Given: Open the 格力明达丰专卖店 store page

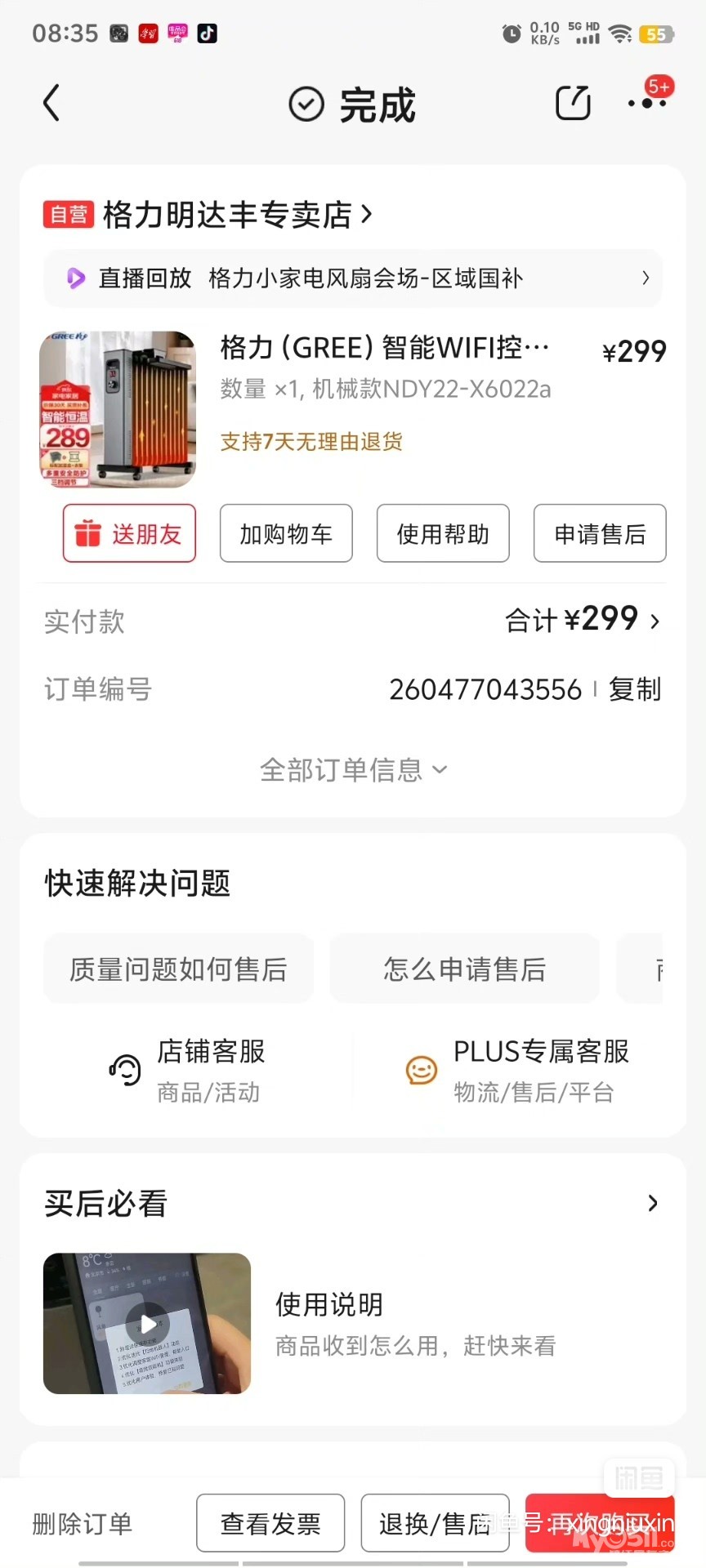Looking at the screenshot, I should 228,215.
